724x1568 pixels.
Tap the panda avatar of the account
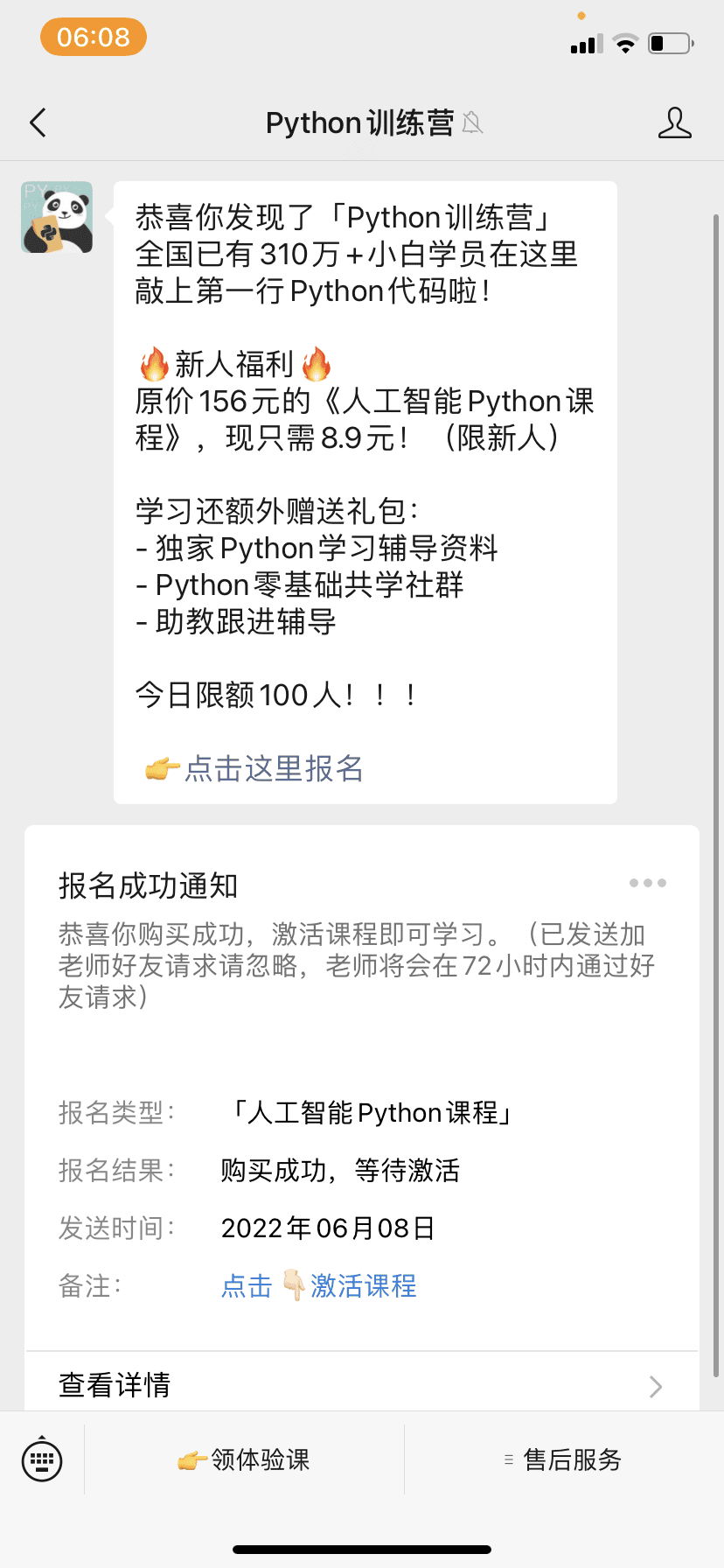click(x=57, y=218)
